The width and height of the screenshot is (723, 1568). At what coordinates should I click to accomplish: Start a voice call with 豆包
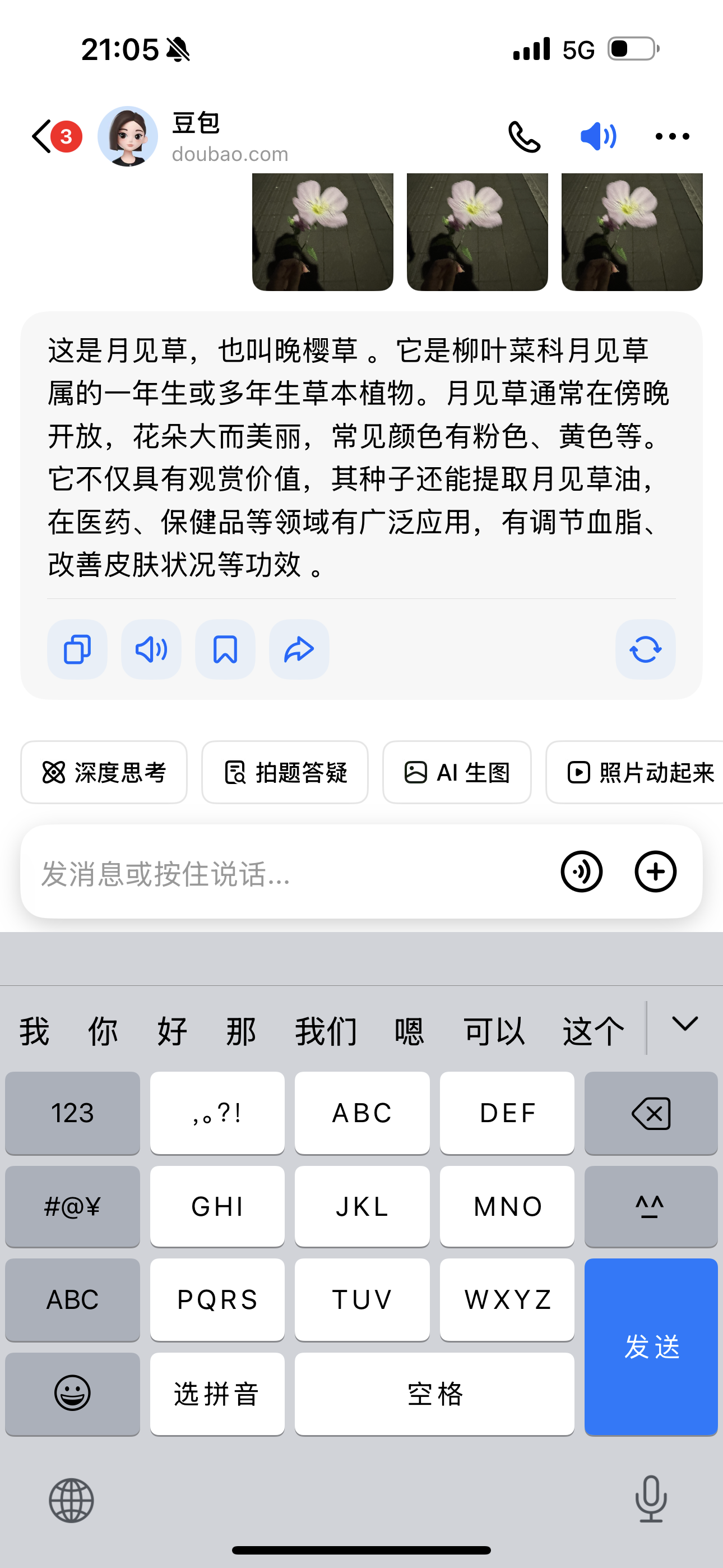tap(524, 136)
